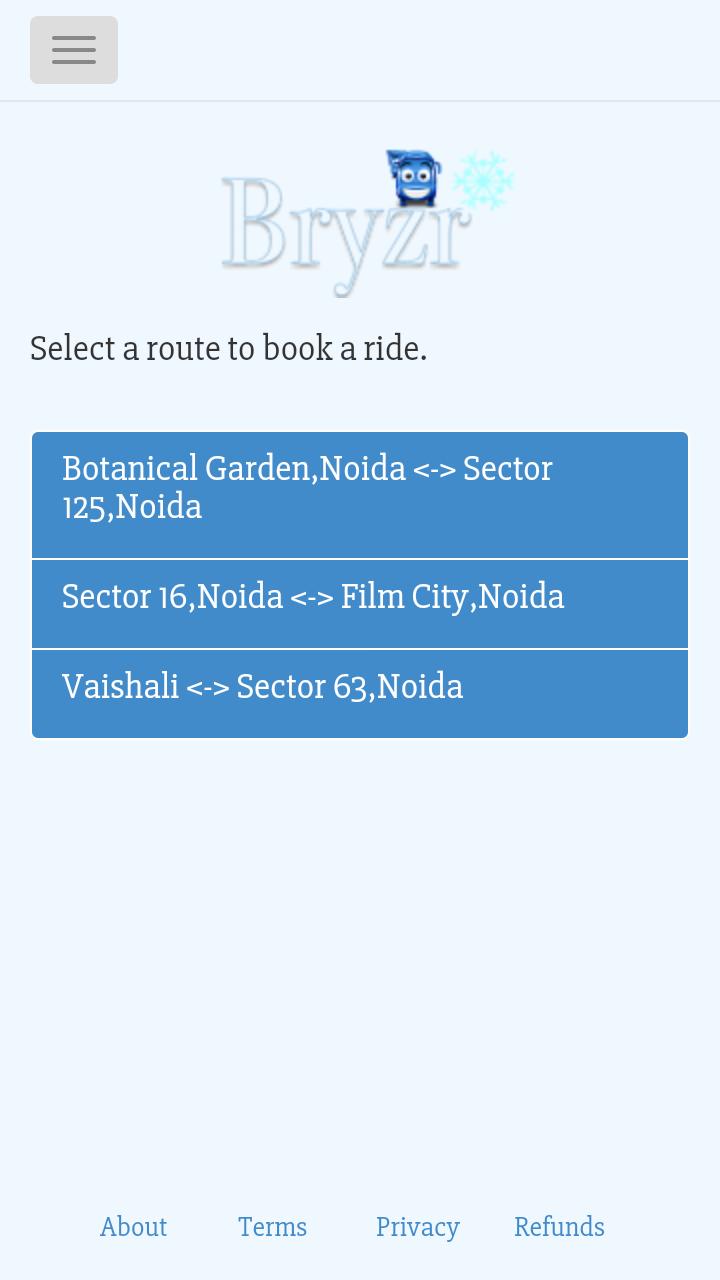Tap the menu bars in the top toolbar
Screen dimensions: 720x1280
73,50
